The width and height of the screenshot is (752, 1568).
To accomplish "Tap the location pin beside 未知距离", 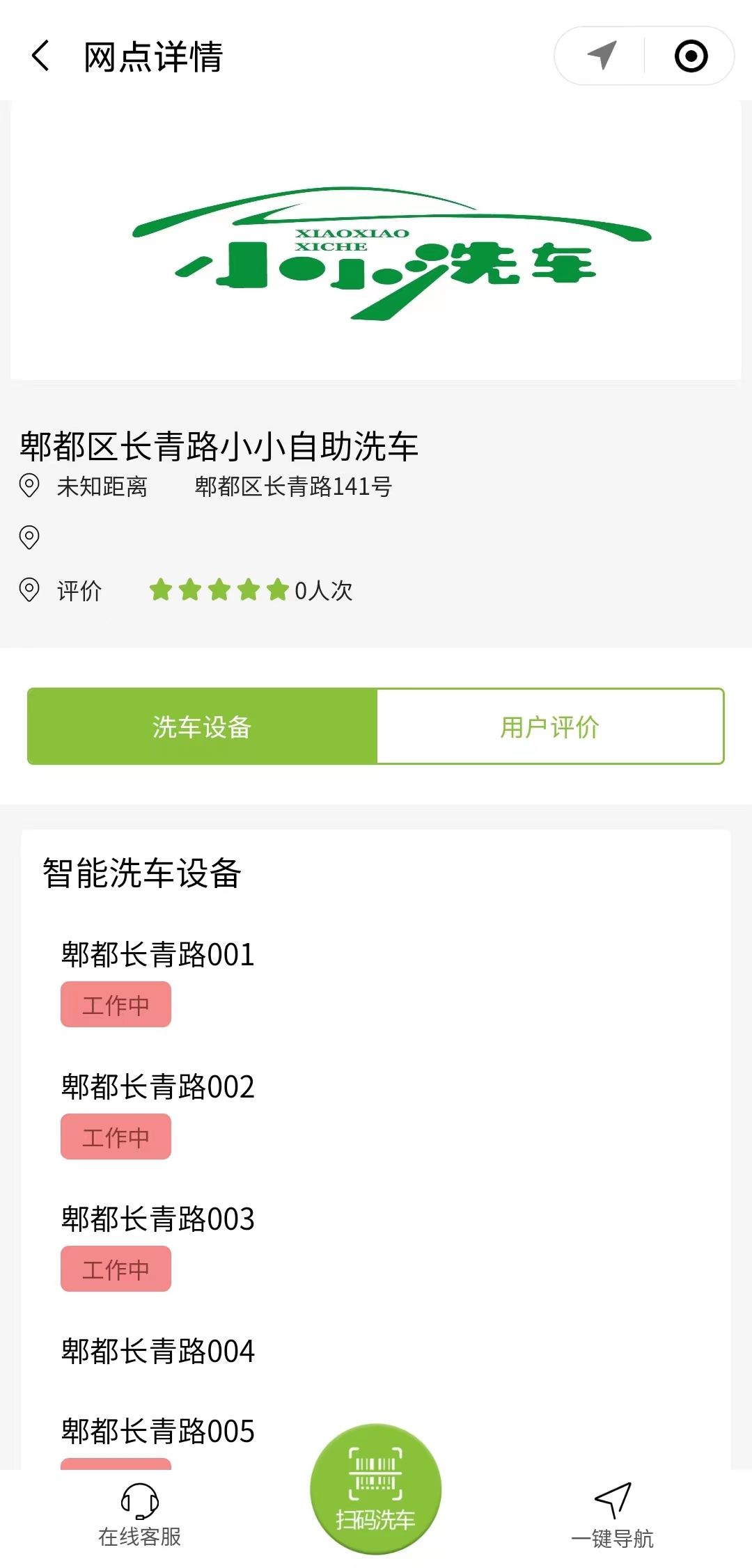I will coord(29,487).
